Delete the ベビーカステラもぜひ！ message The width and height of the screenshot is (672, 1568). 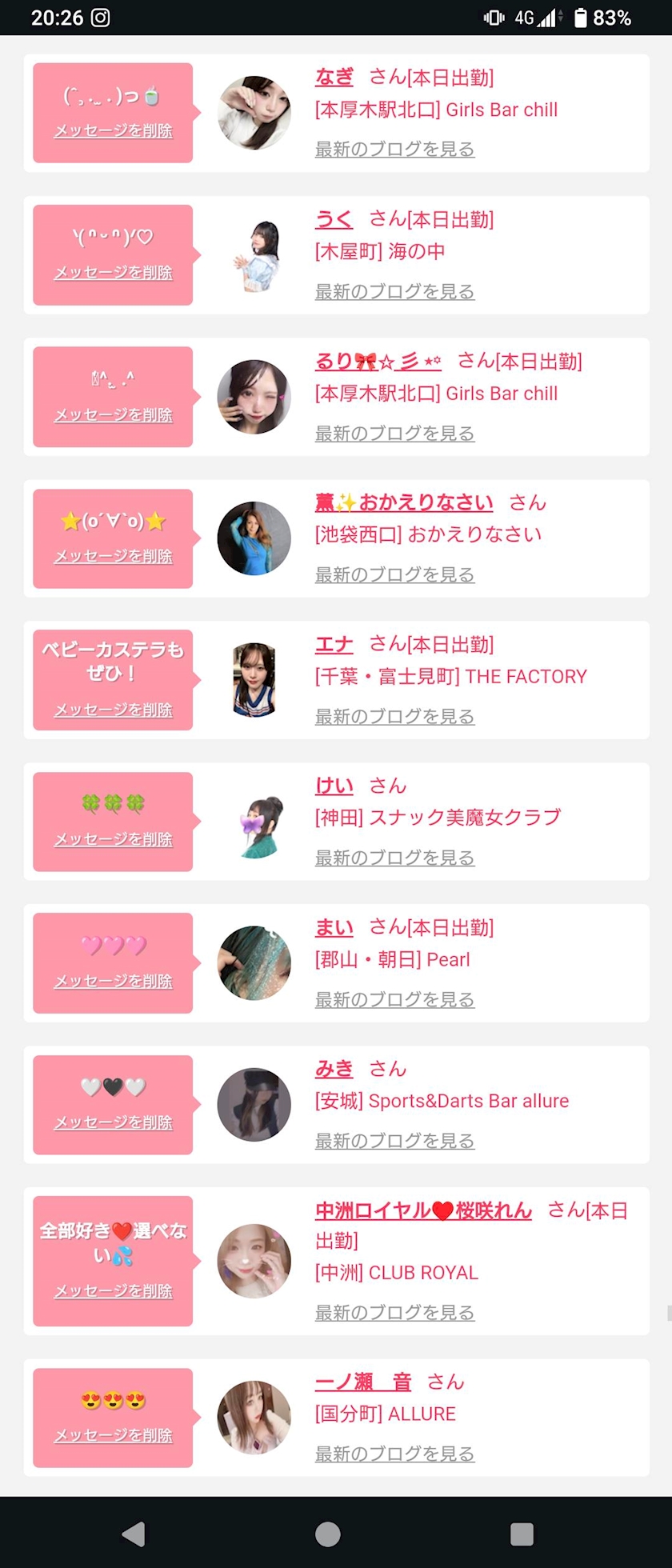tap(113, 710)
